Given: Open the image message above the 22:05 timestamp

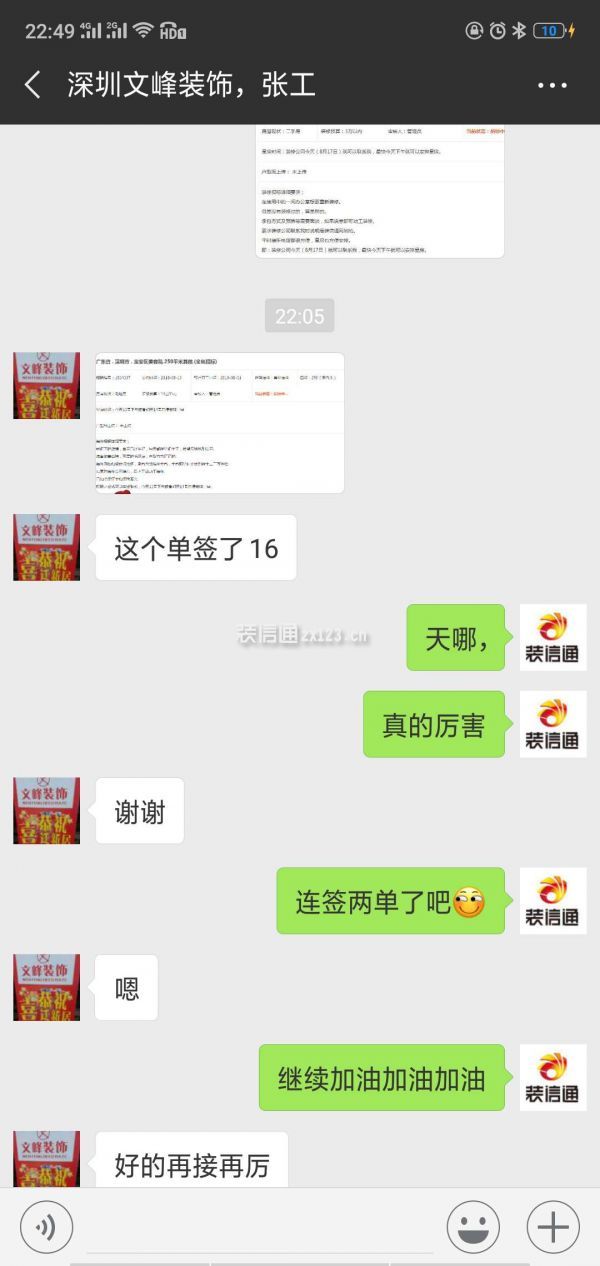Looking at the screenshot, I should (380, 190).
